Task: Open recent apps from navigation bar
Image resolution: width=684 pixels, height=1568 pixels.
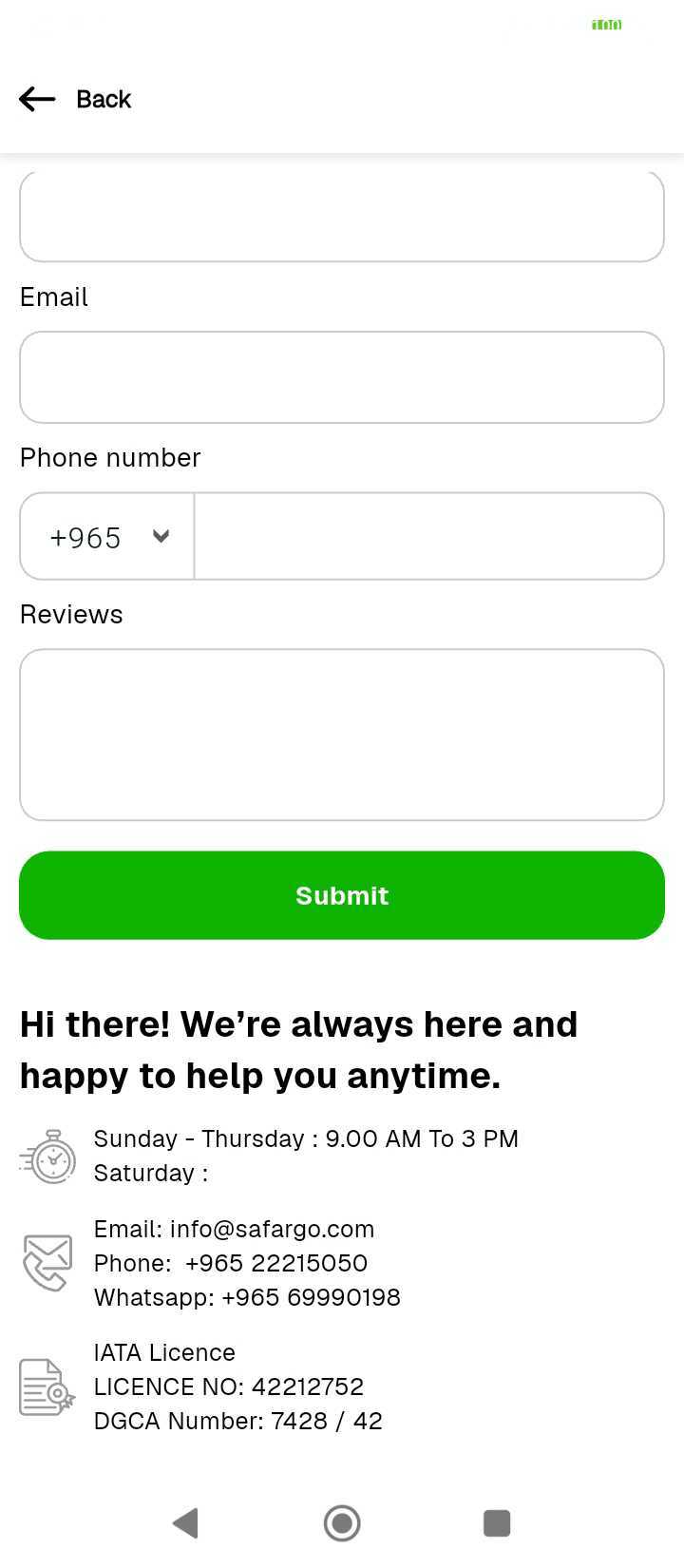Action: click(x=497, y=1523)
